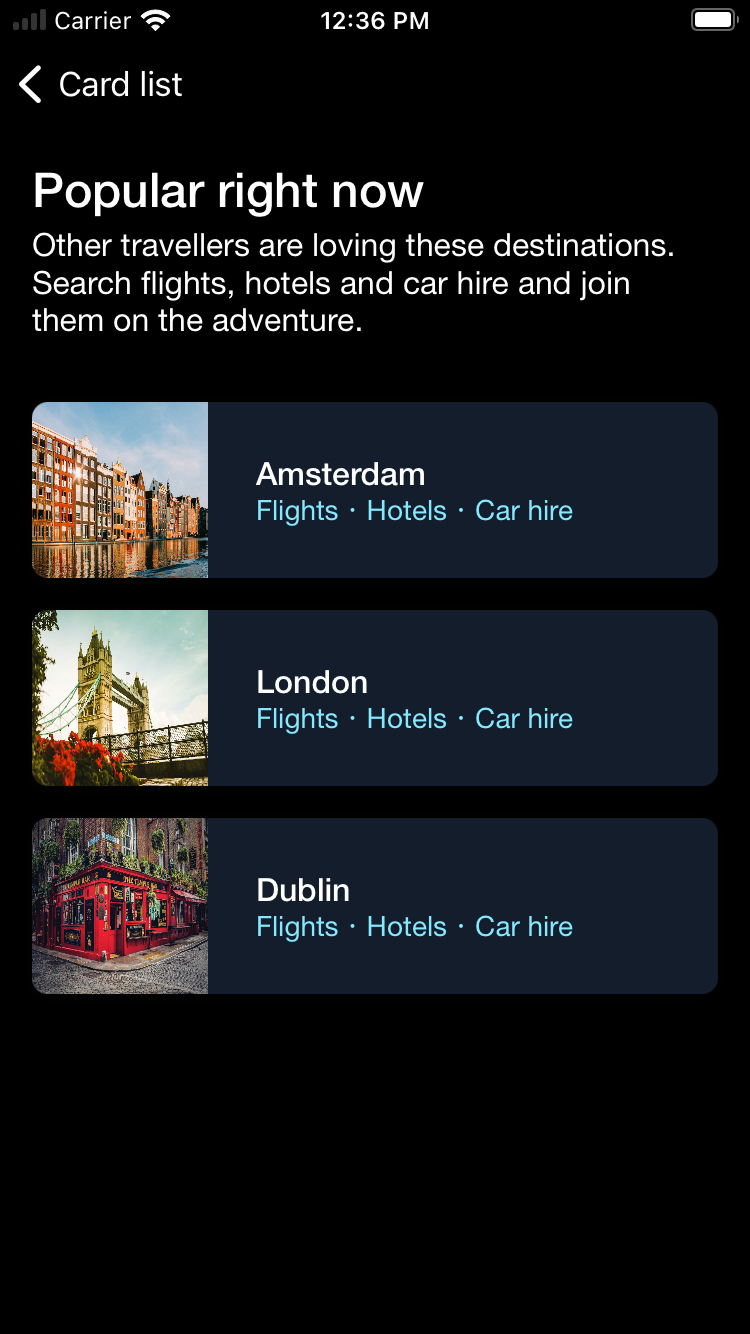Open the Dublin destination card
Image resolution: width=750 pixels, height=1334 pixels.
303,890
